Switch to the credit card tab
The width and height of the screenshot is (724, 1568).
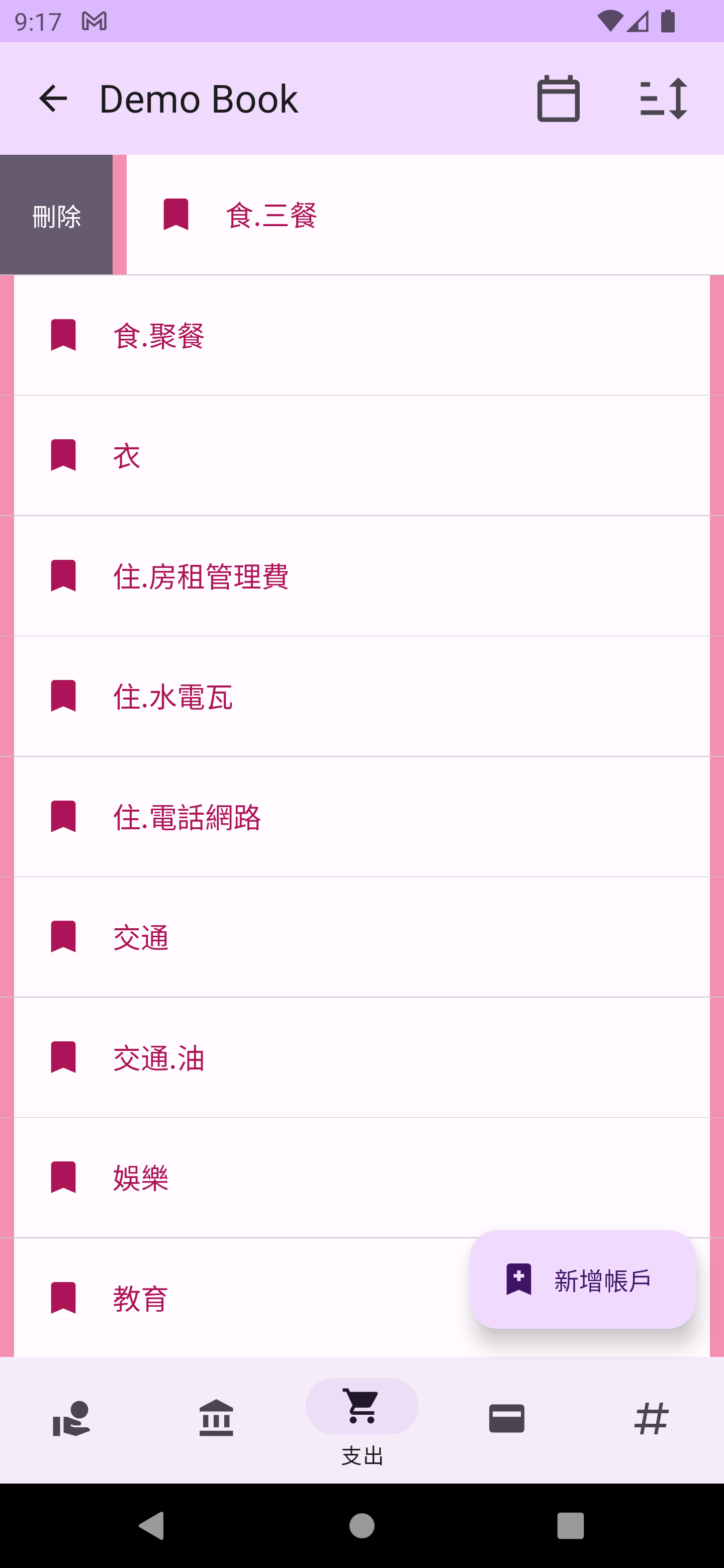click(507, 1418)
